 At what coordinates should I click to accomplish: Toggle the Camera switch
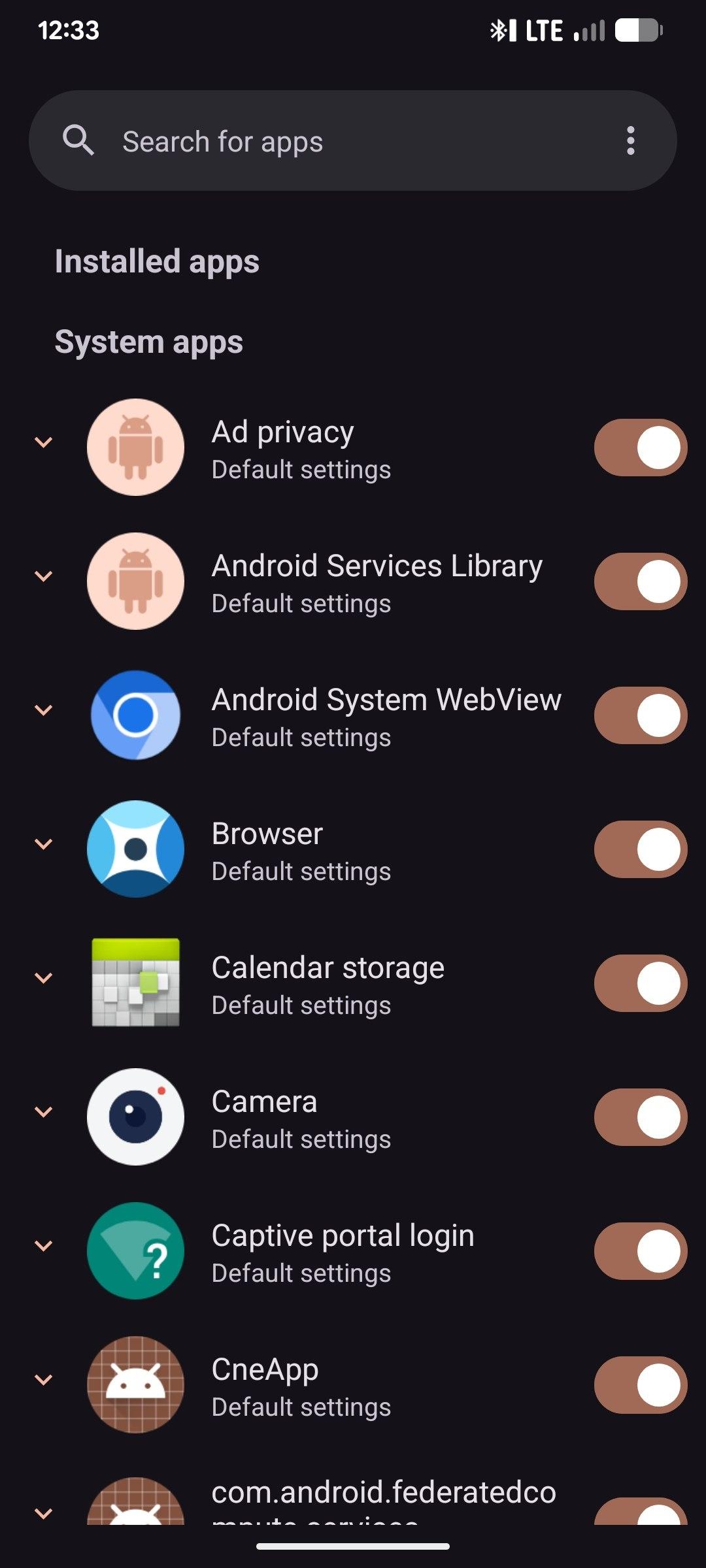pyautogui.click(x=640, y=1117)
